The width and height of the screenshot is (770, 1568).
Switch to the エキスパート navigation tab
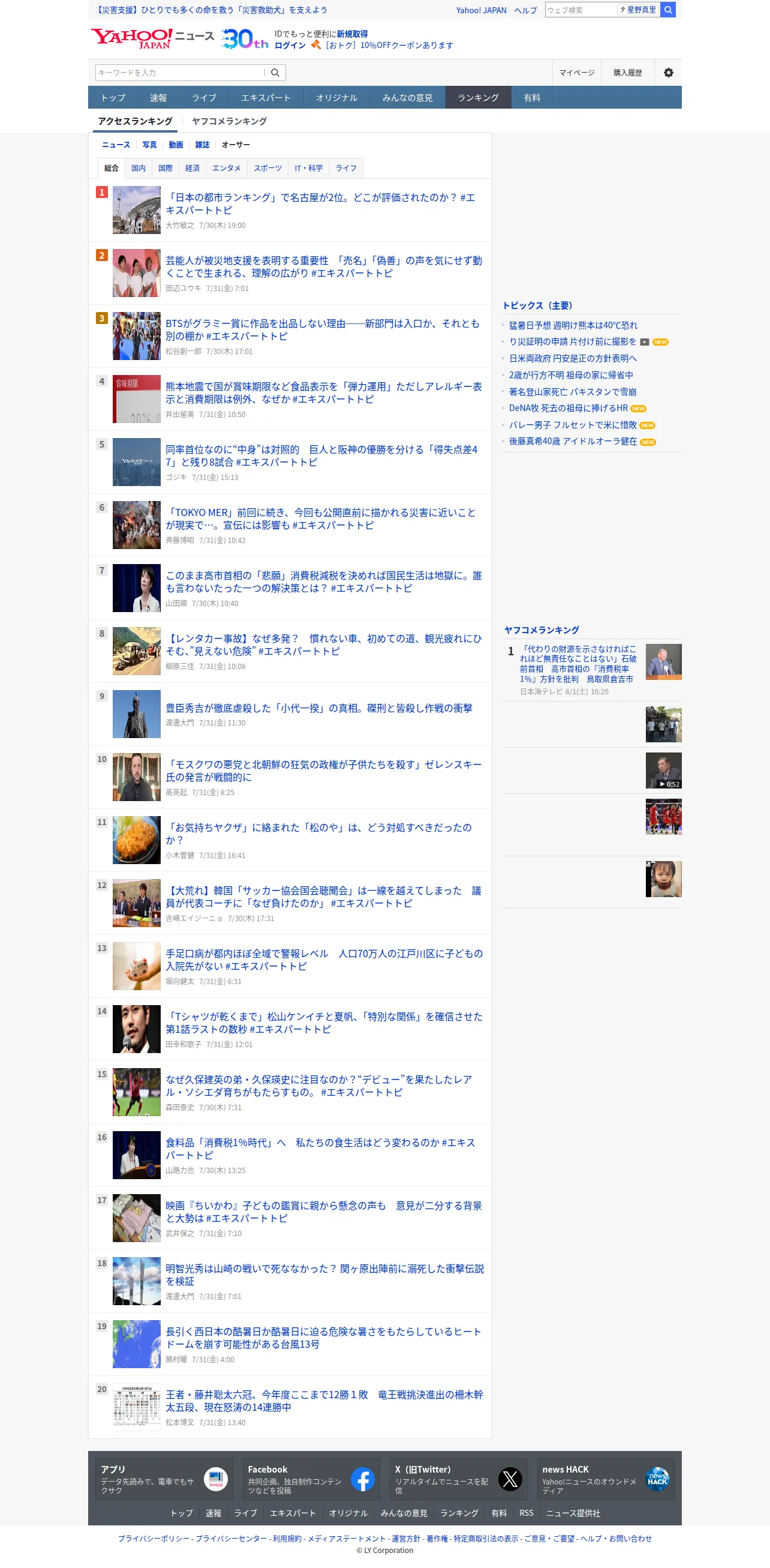pos(266,97)
